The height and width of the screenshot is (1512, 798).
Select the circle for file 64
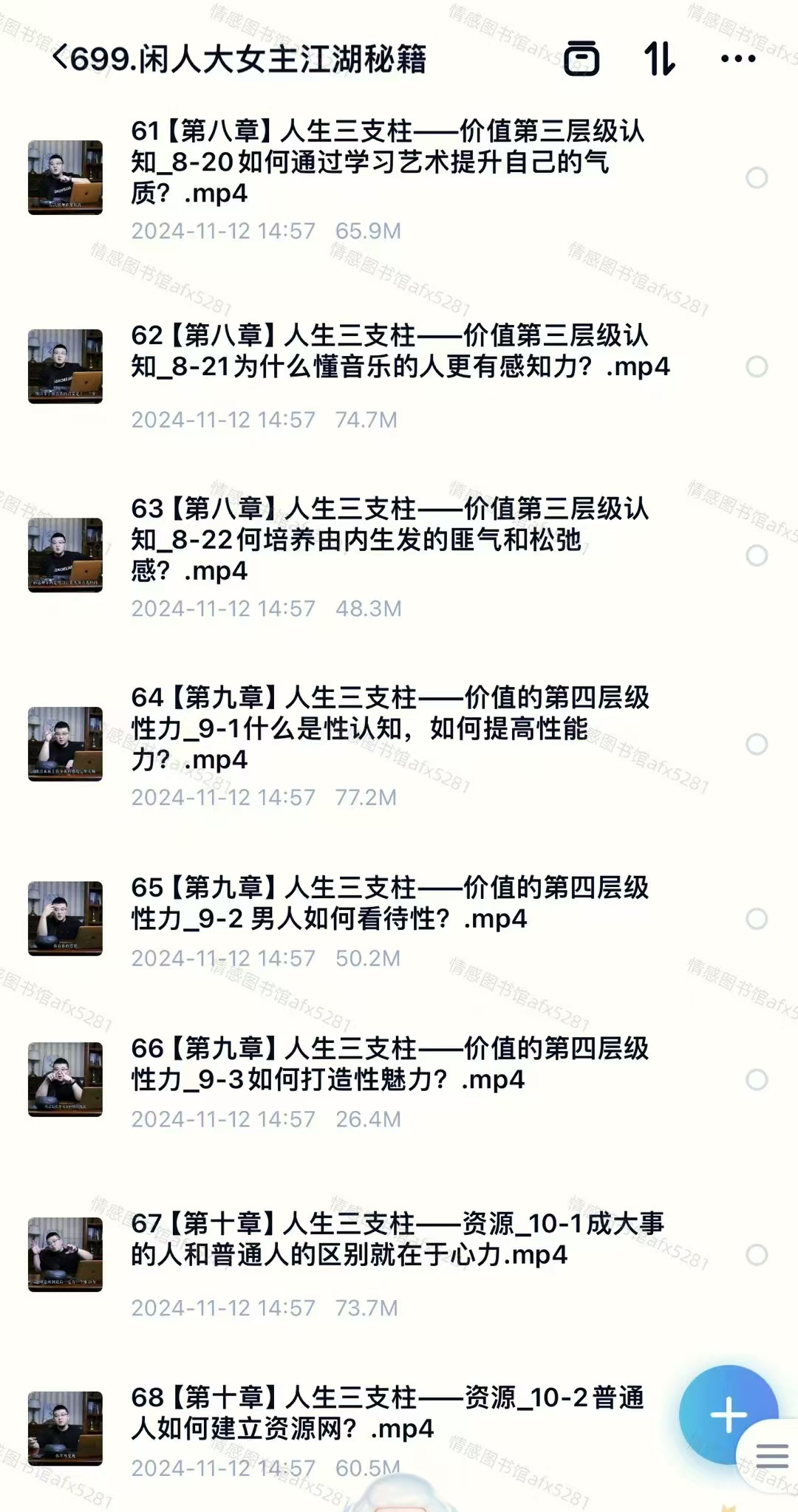coord(756,744)
